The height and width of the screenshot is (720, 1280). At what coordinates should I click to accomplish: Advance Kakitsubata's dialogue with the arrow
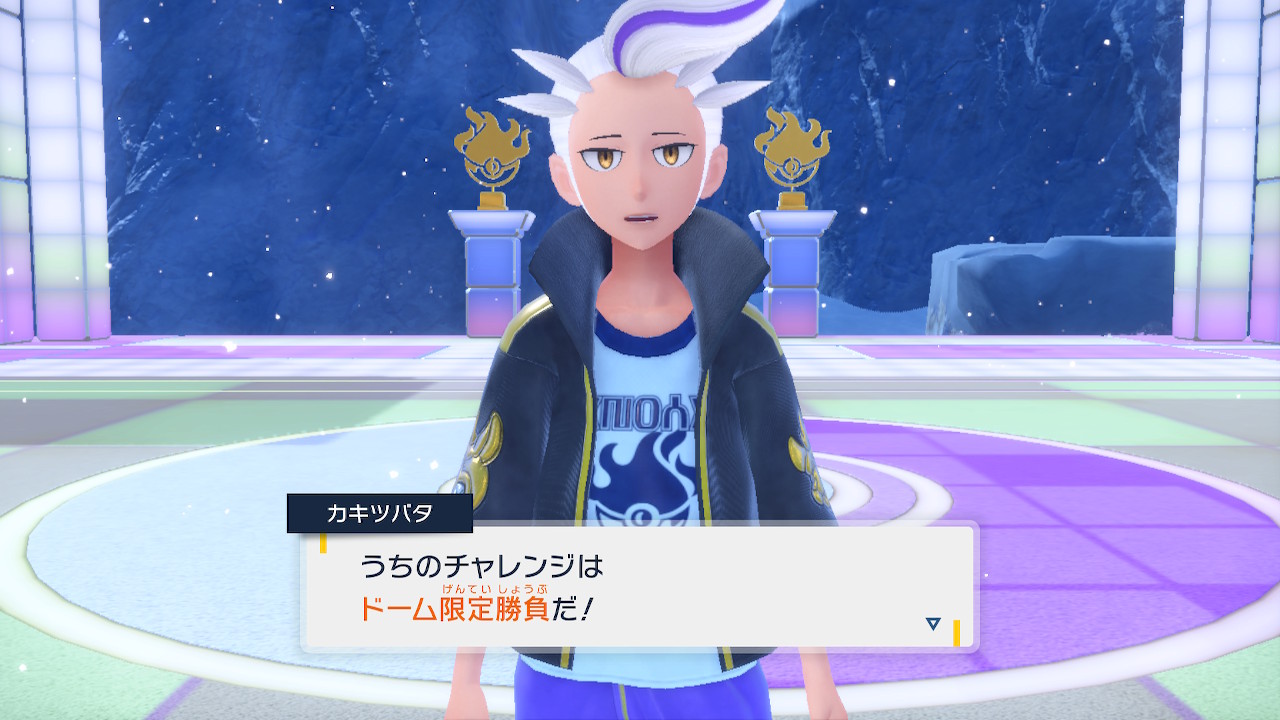(933, 623)
